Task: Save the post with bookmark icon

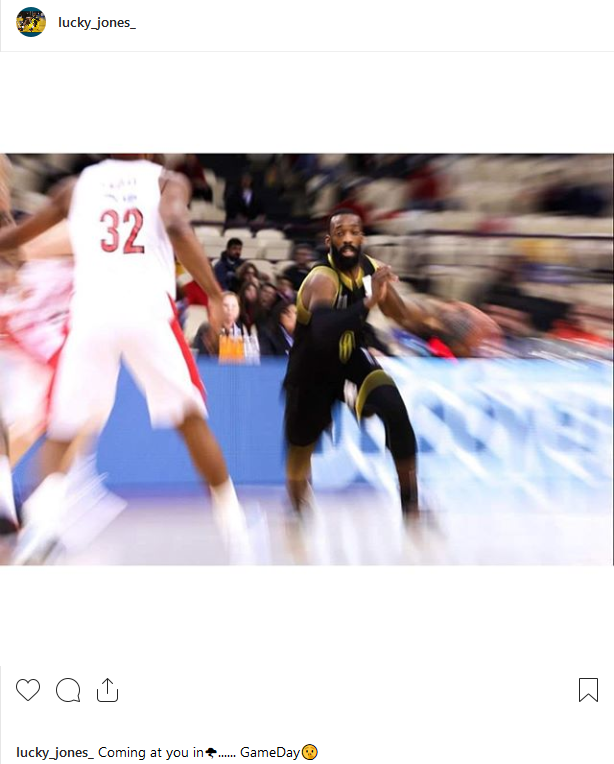Action: (x=588, y=690)
